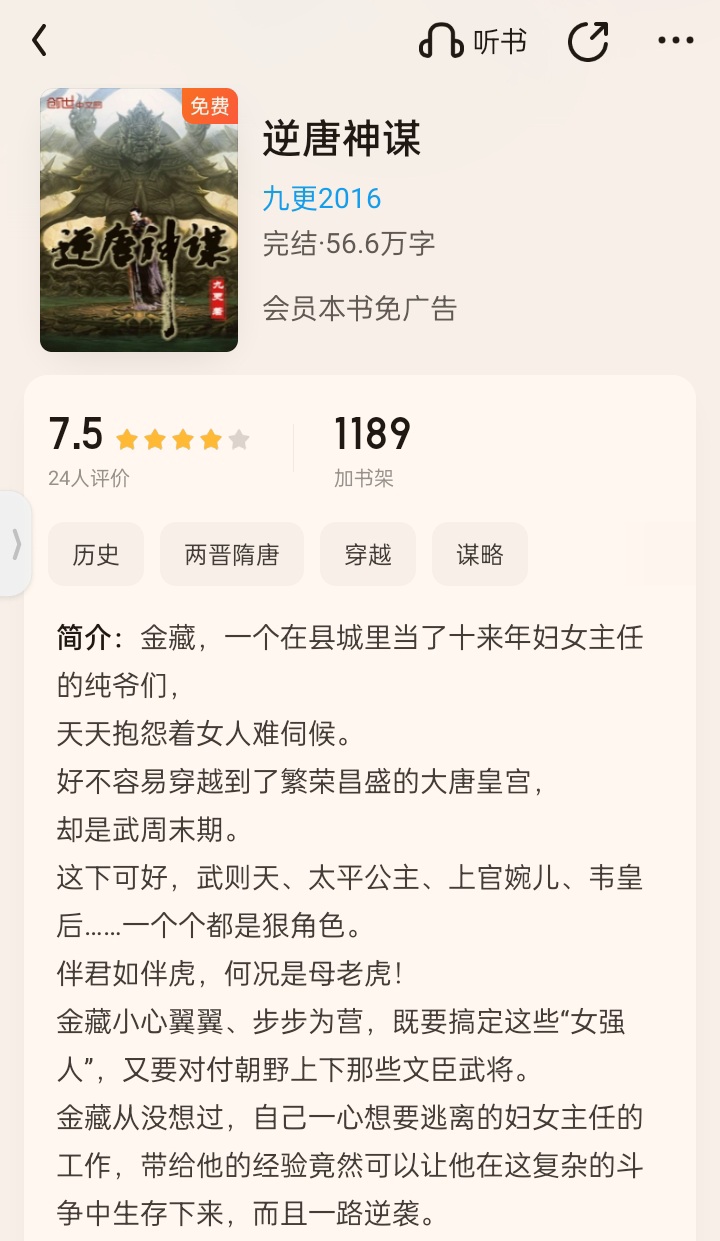Start listening via the 听书 button
Screen dimensions: 720x1241
(x=472, y=42)
